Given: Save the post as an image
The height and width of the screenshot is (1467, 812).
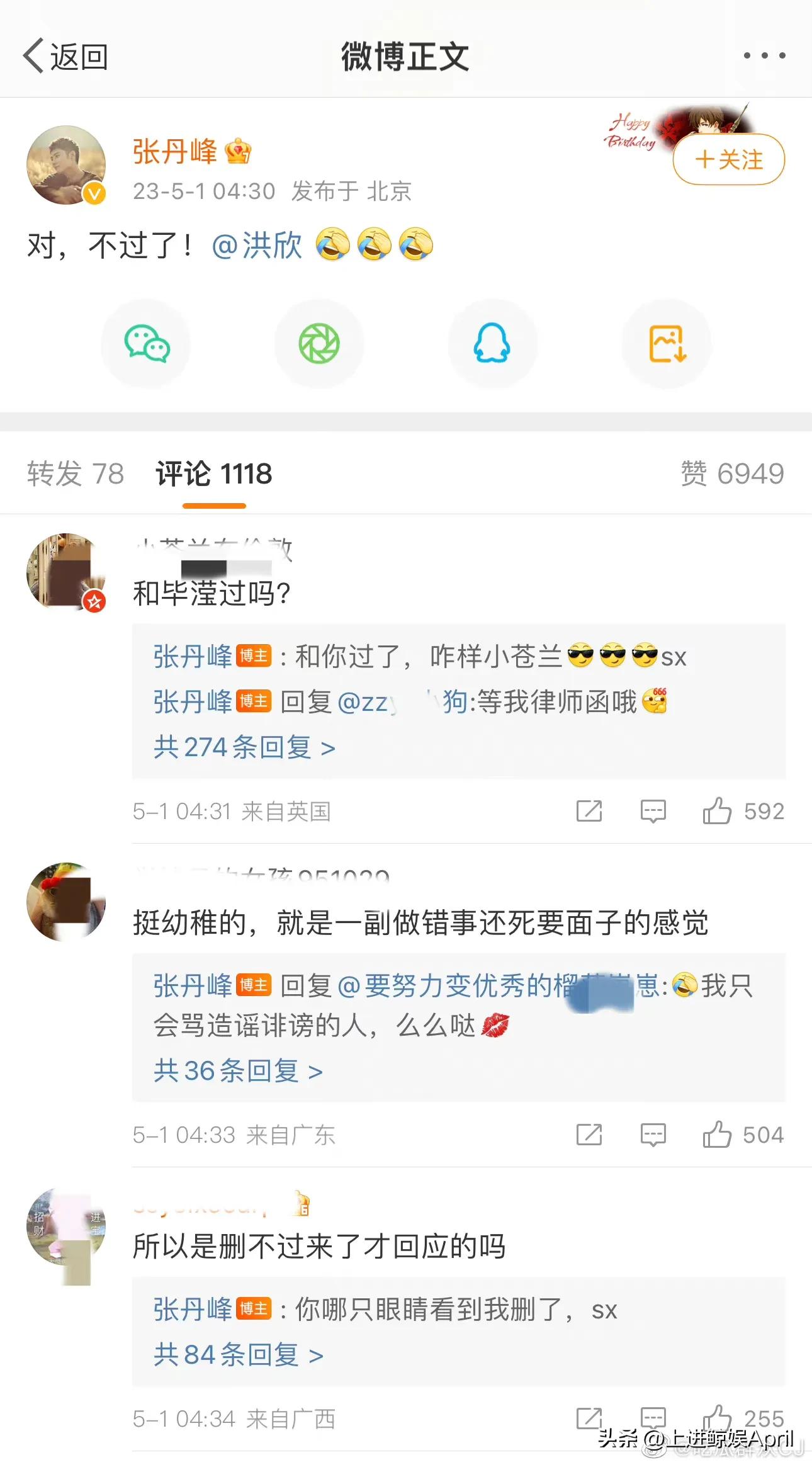Looking at the screenshot, I should pos(665,343).
